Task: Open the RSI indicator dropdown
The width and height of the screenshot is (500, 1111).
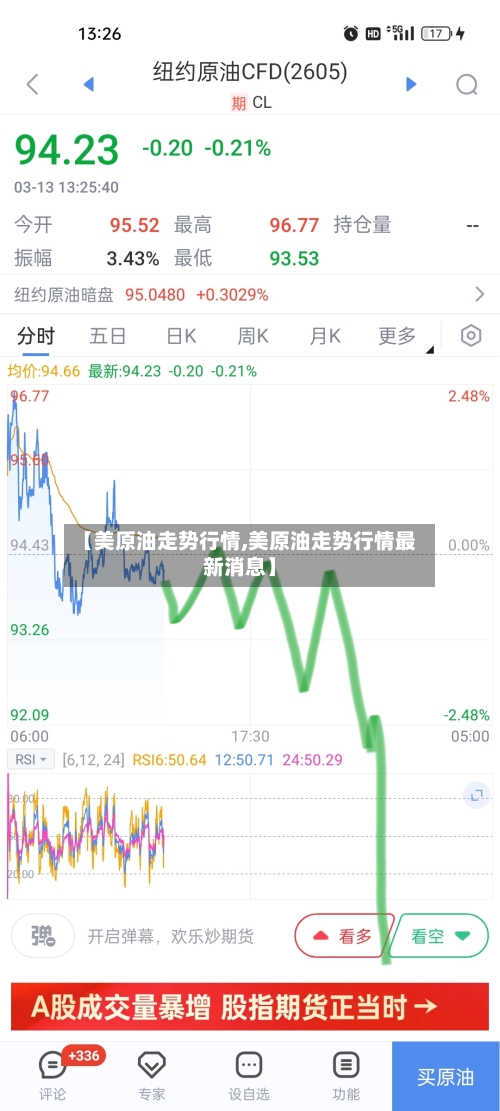Action: point(31,760)
